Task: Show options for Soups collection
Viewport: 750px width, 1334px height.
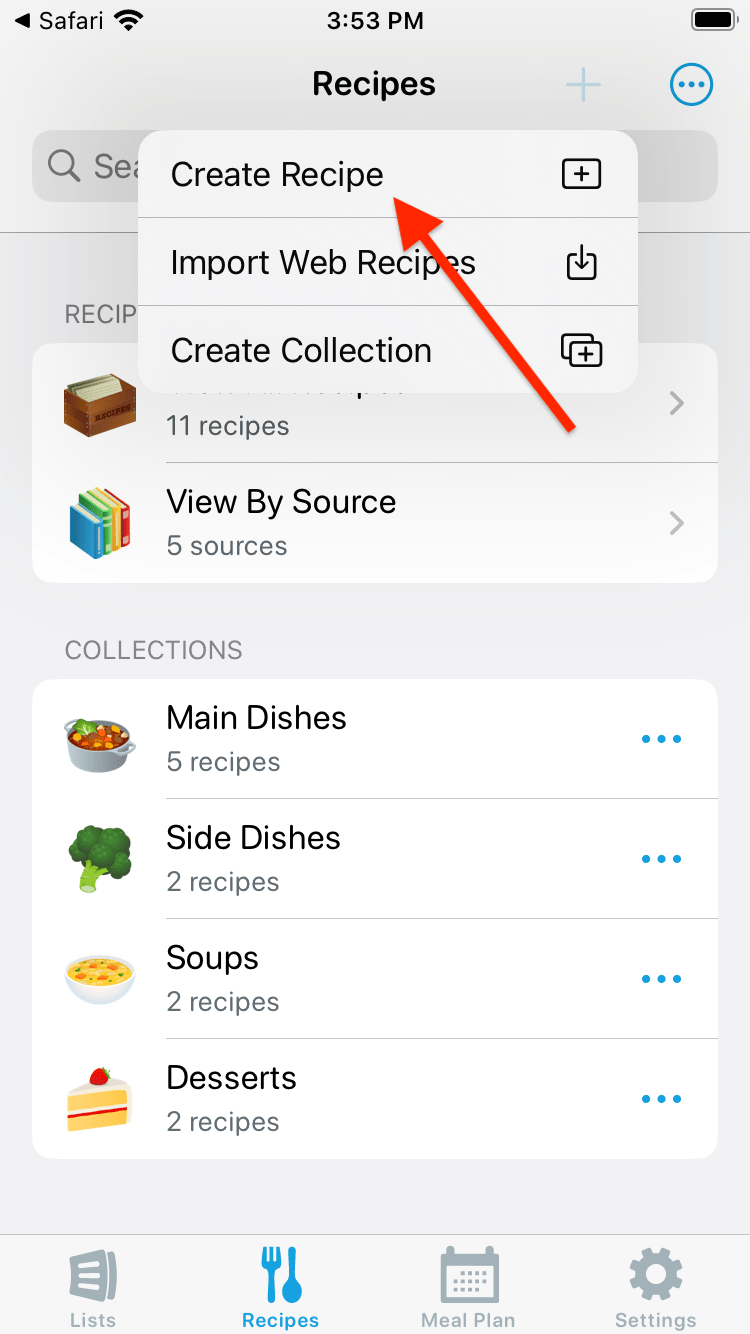Action: click(x=661, y=979)
